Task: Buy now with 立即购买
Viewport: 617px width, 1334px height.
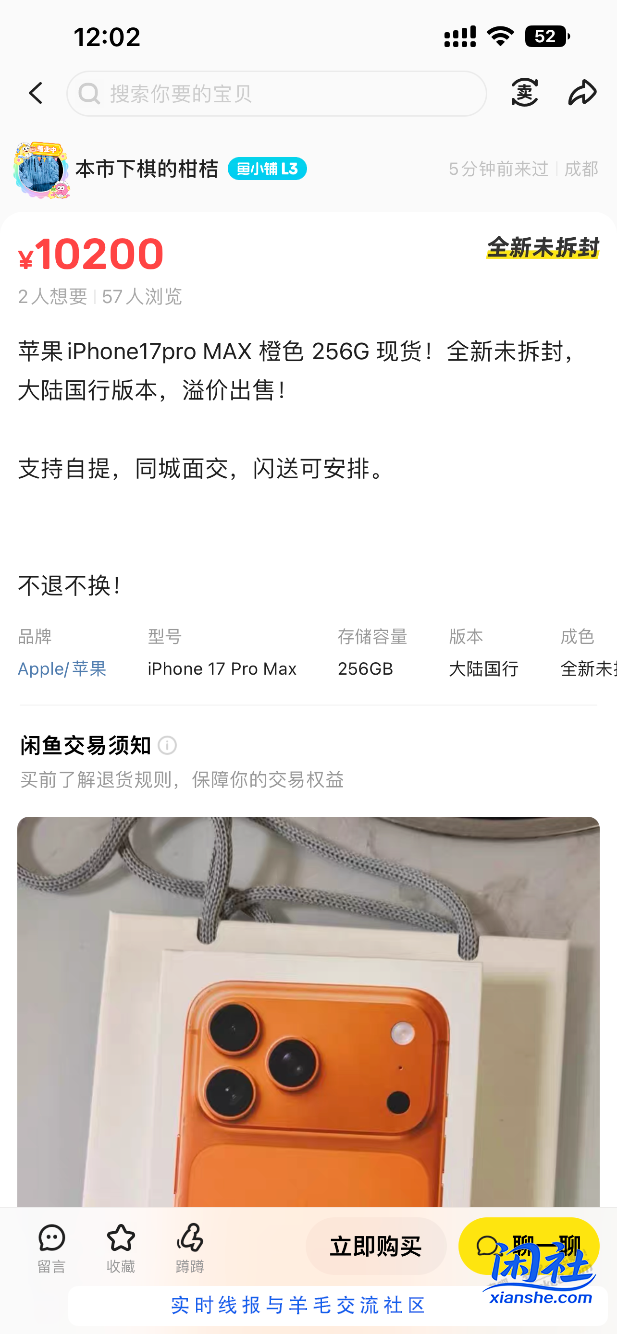Action: click(x=376, y=1247)
